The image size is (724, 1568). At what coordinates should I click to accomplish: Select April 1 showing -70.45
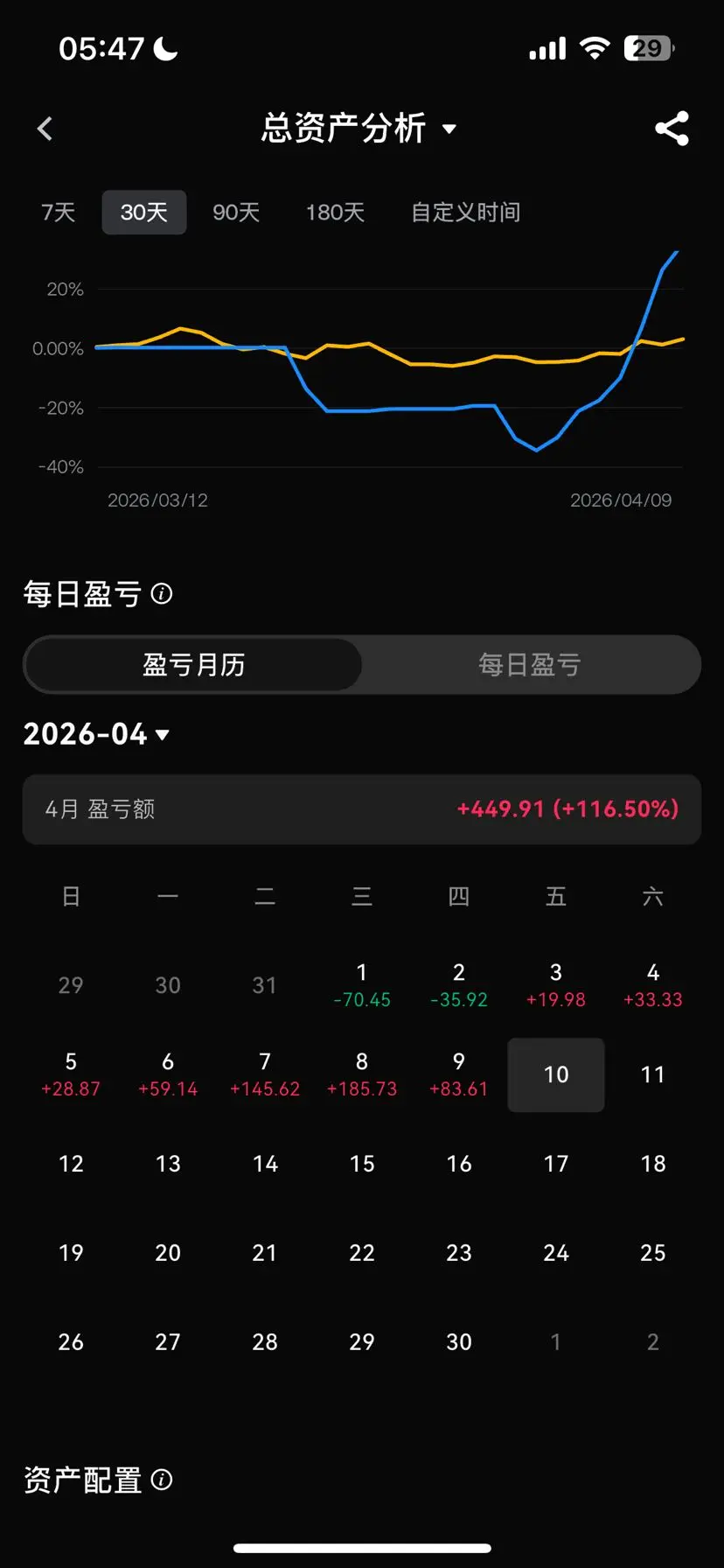[x=362, y=985]
